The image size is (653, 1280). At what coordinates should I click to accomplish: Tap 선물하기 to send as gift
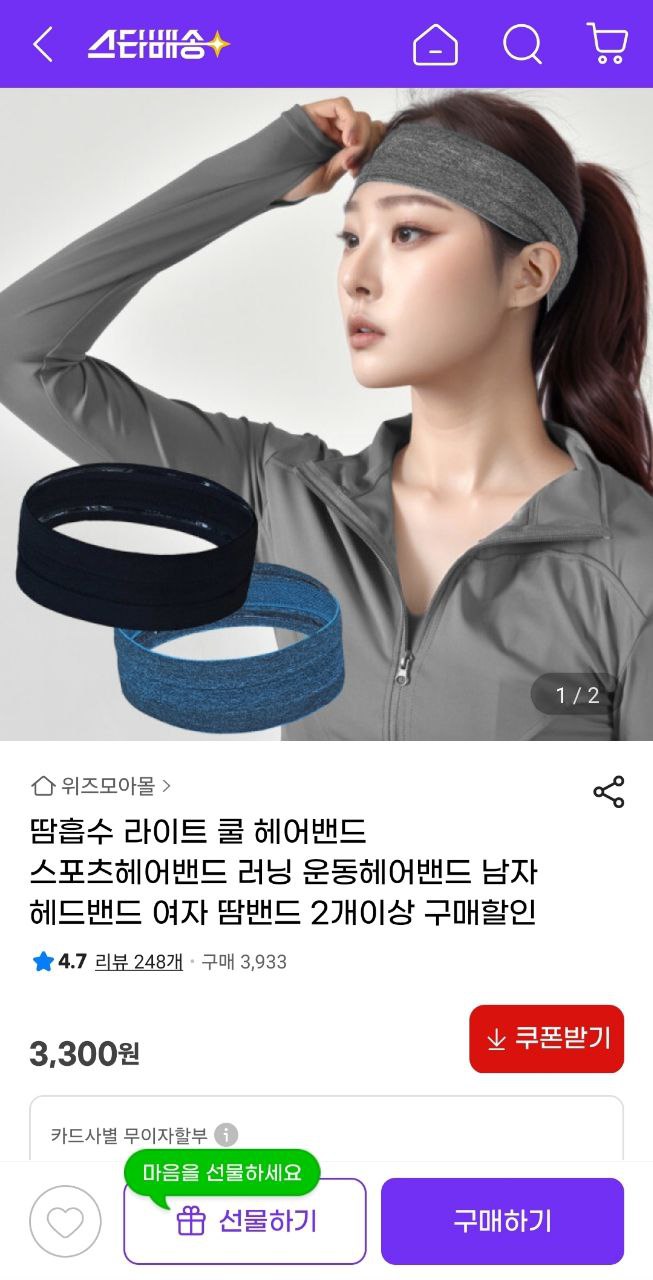pyautogui.click(x=245, y=1221)
